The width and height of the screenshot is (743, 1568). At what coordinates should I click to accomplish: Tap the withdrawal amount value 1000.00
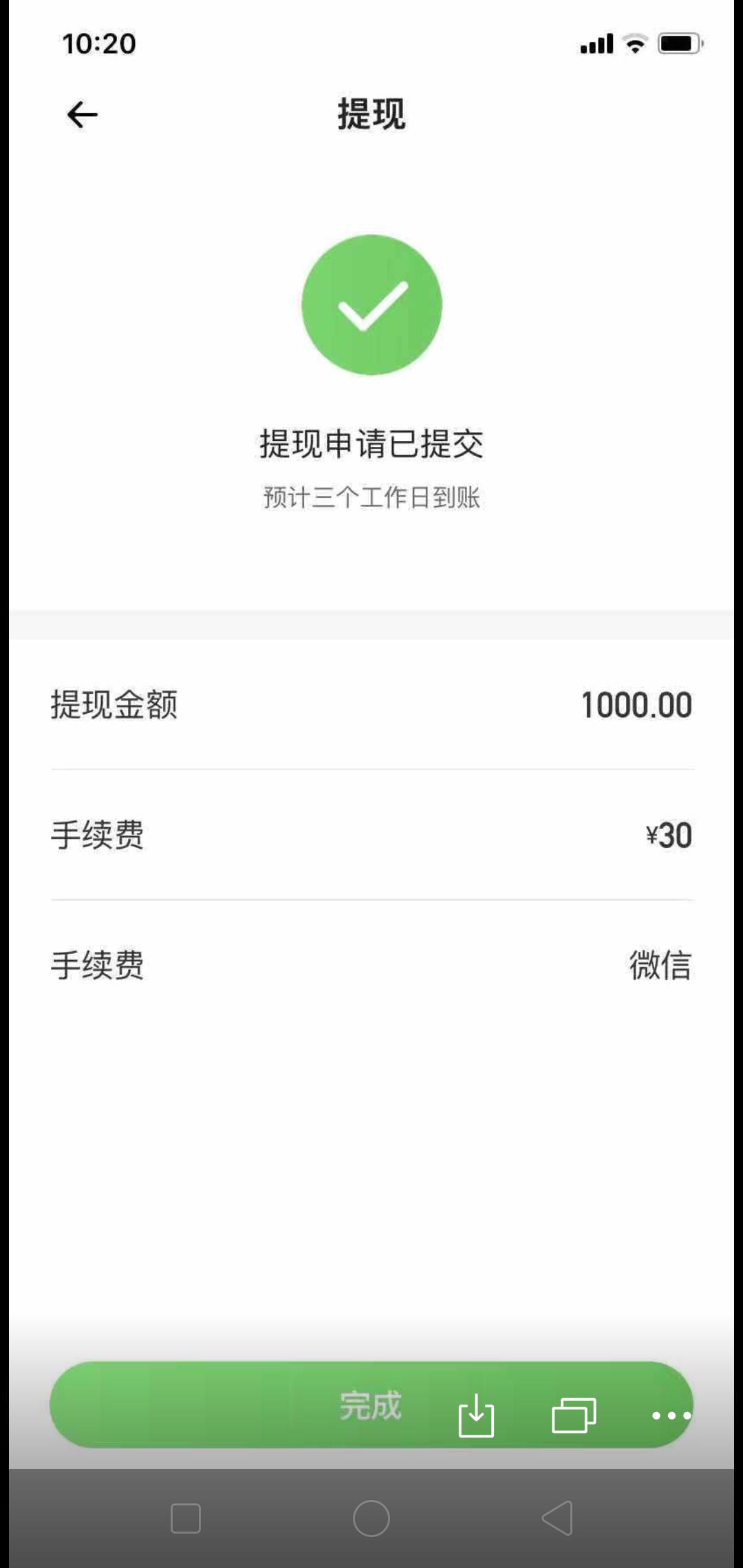(x=636, y=703)
